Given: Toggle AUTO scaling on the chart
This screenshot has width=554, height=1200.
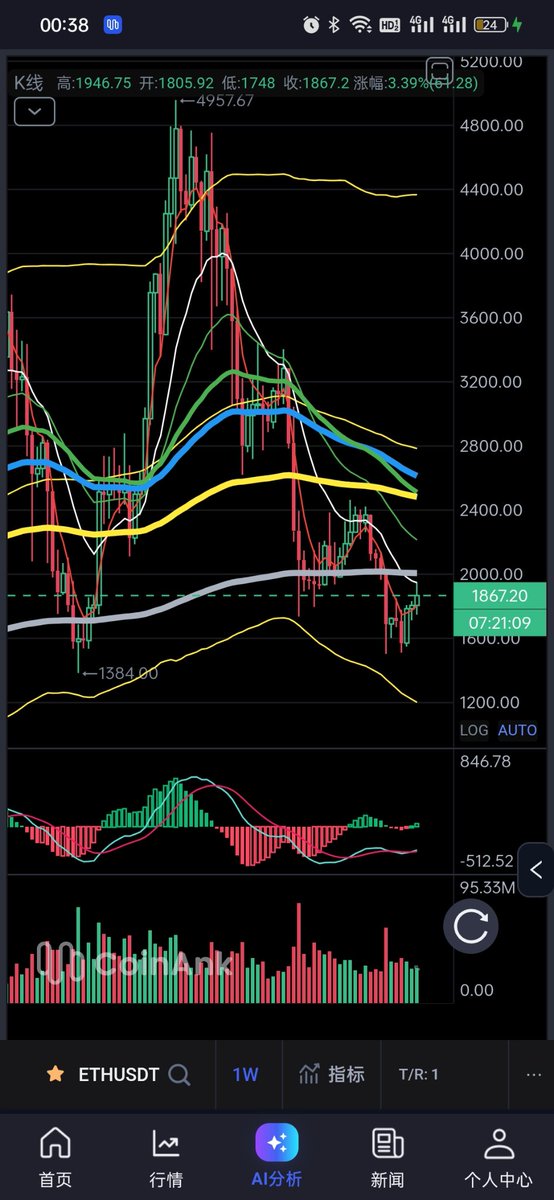Looking at the screenshot, I should point(517,730).
